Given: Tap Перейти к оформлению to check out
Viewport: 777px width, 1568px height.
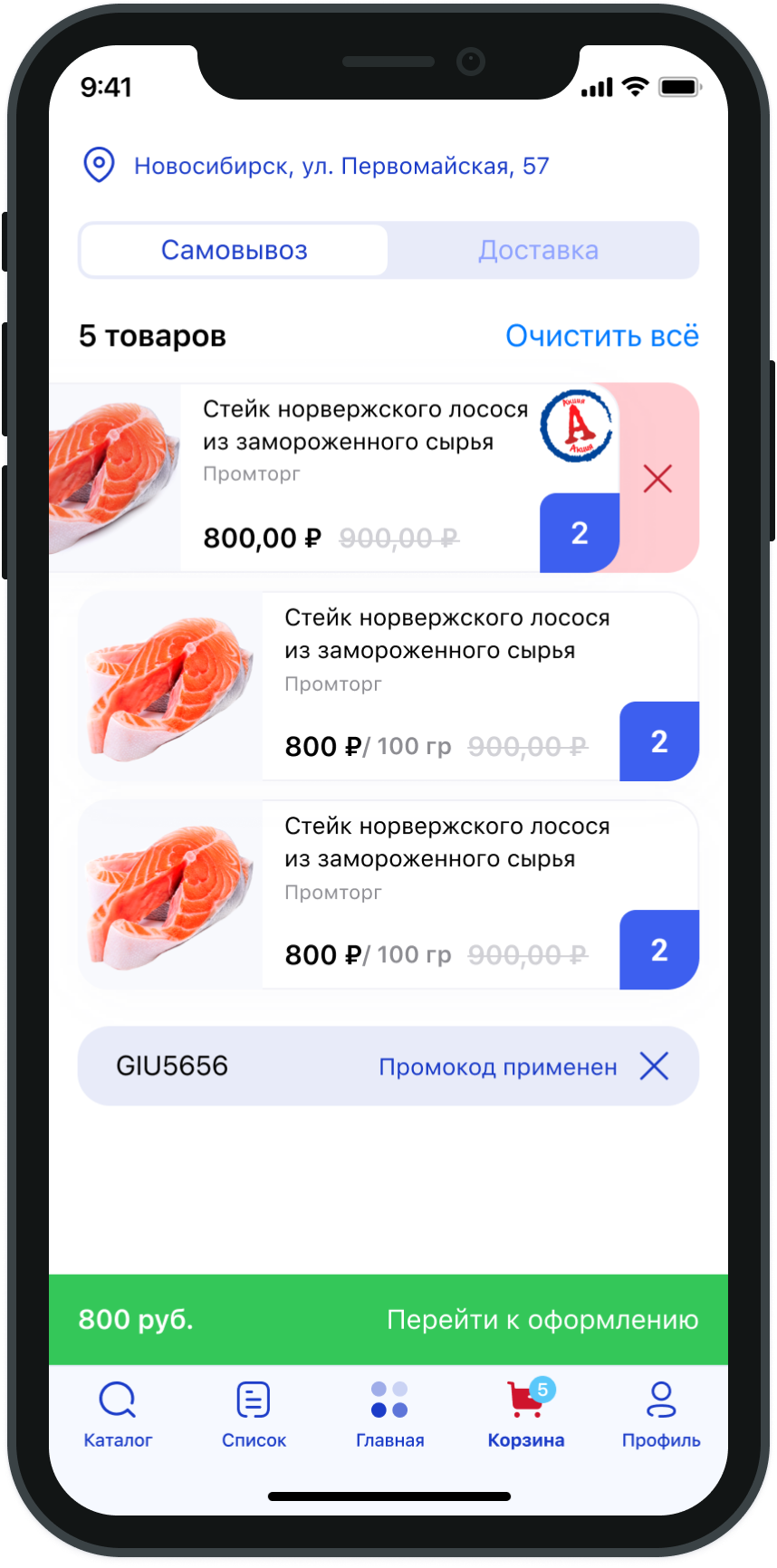Looking at the screenshot, I should [x=542, y=1320].
